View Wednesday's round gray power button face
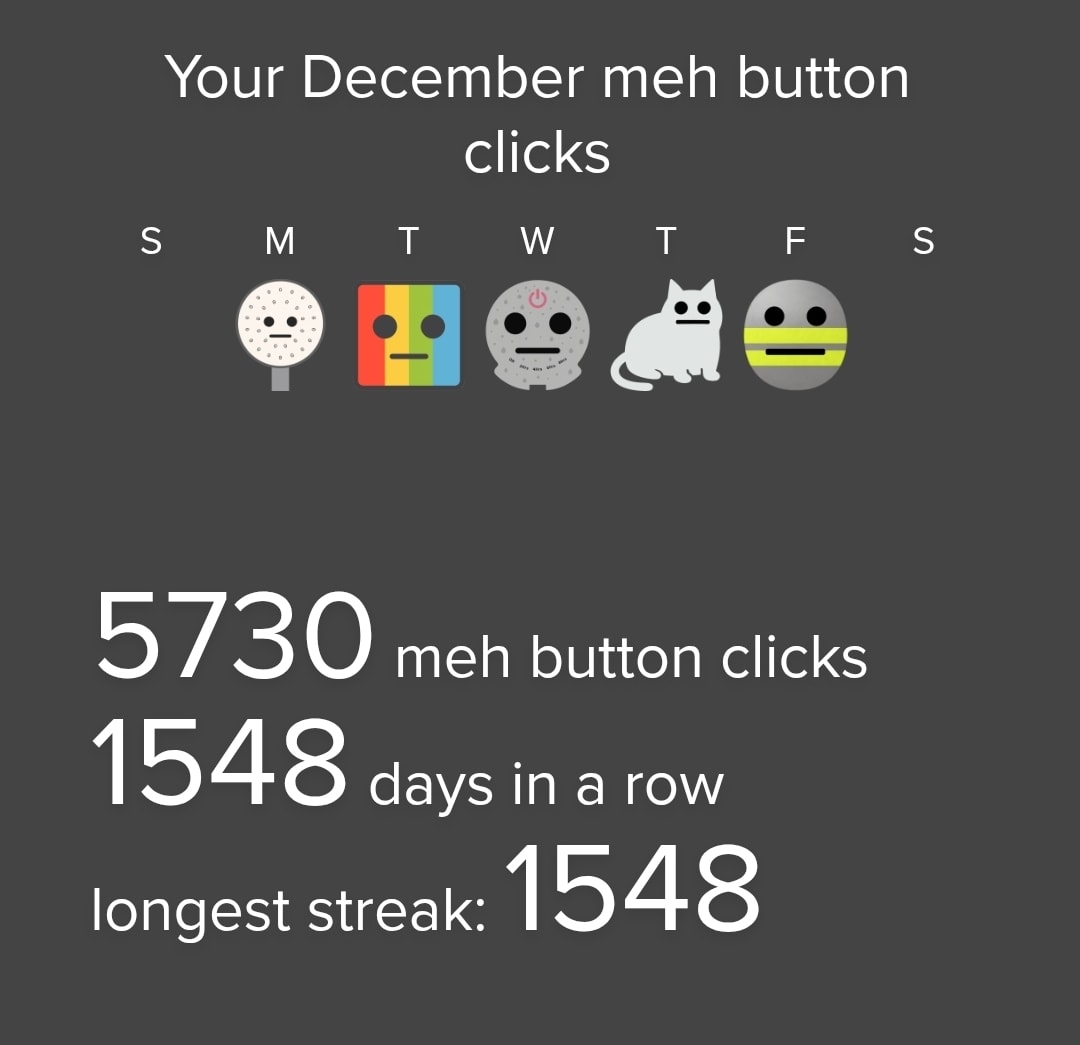This screenshot has width=1080, height=1045. [x=538, y=335]
